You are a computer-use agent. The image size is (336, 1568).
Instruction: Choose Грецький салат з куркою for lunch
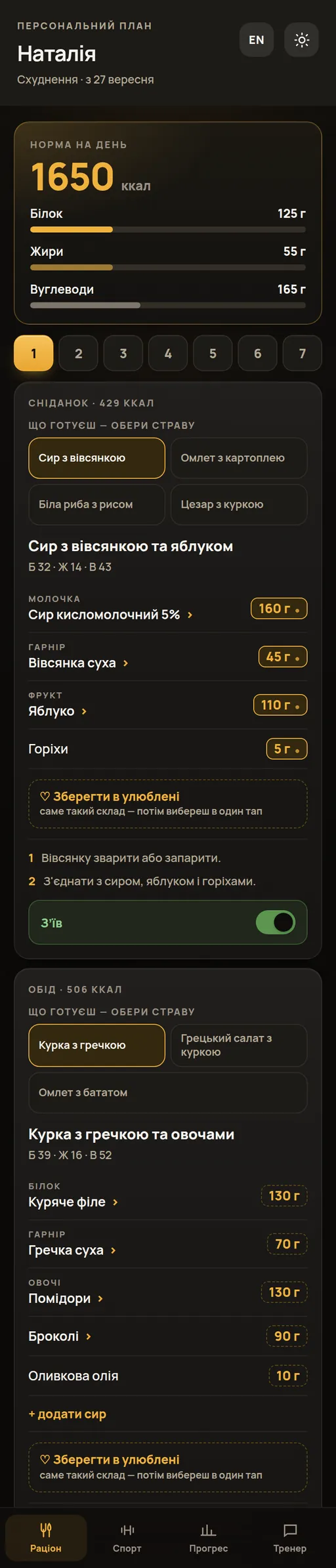[x=239, y=1045]
